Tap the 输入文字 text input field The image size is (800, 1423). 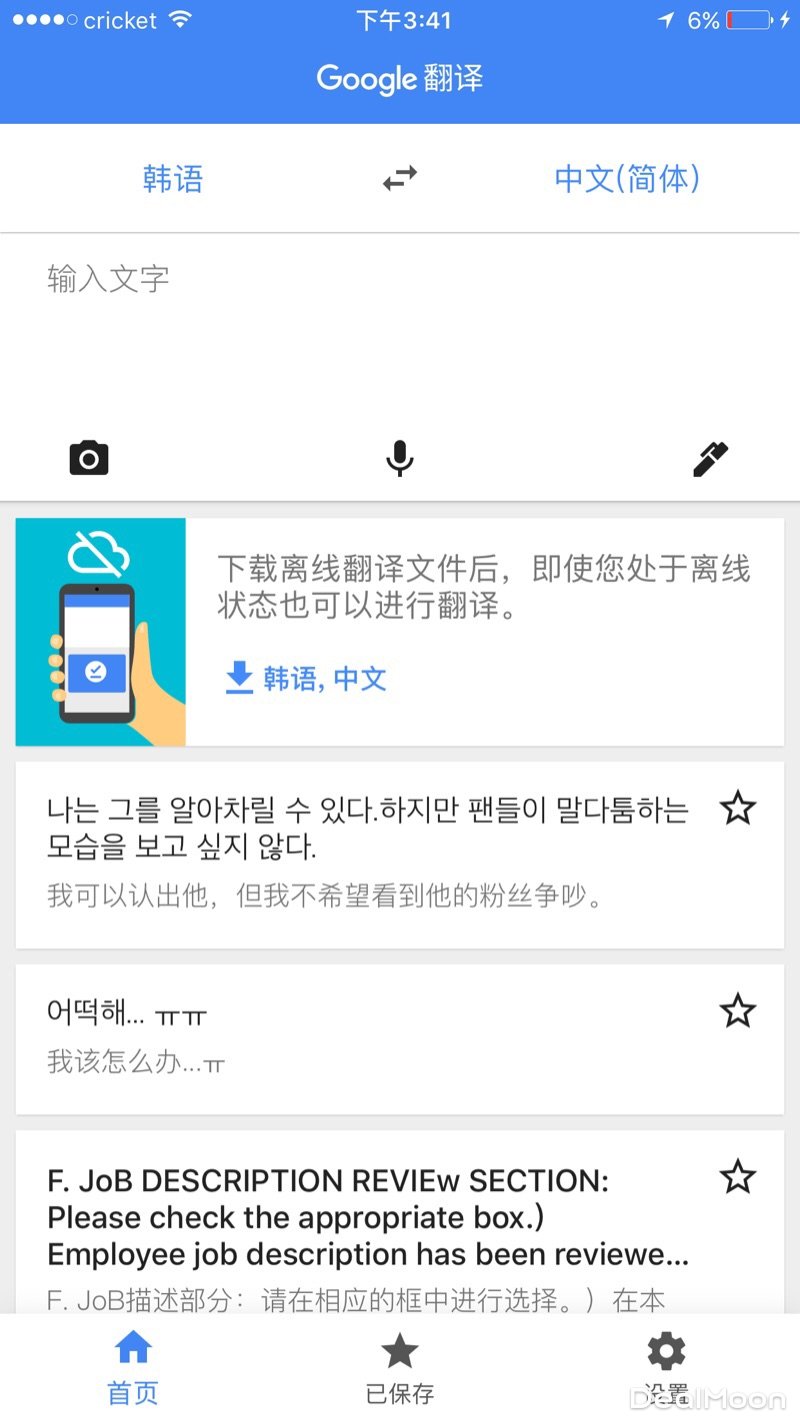(400, 320)
